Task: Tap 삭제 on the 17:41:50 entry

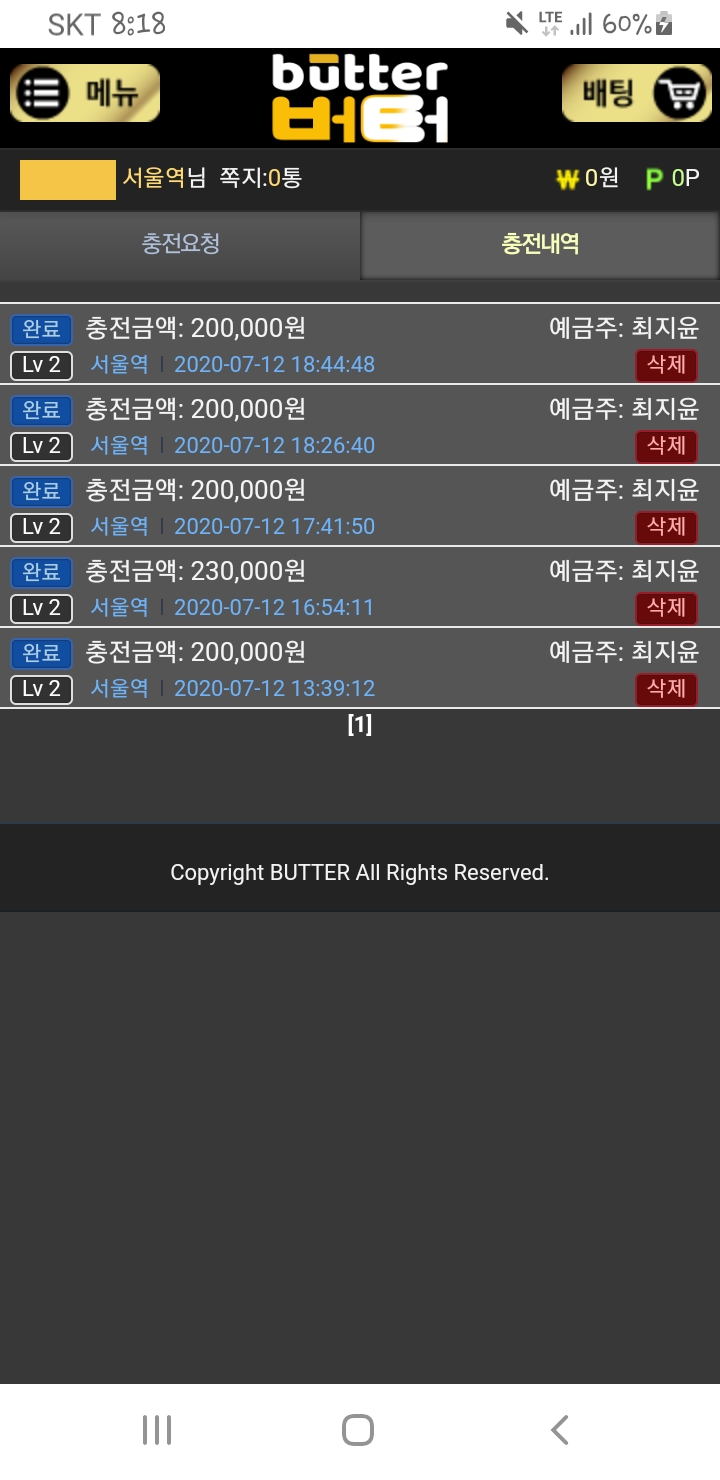Action: pyautogui.click(x=666, y=527)
